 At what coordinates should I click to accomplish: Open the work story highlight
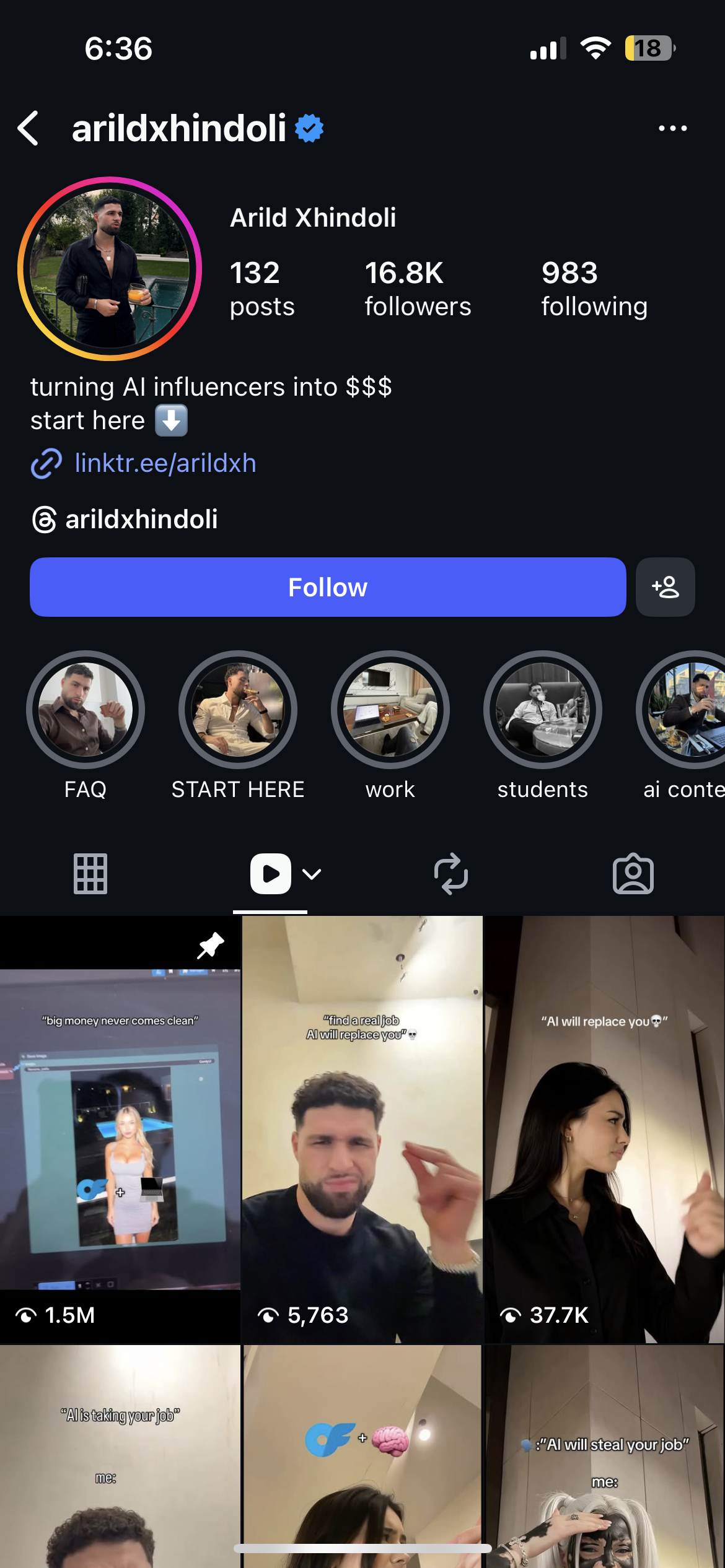pos(390,710)
